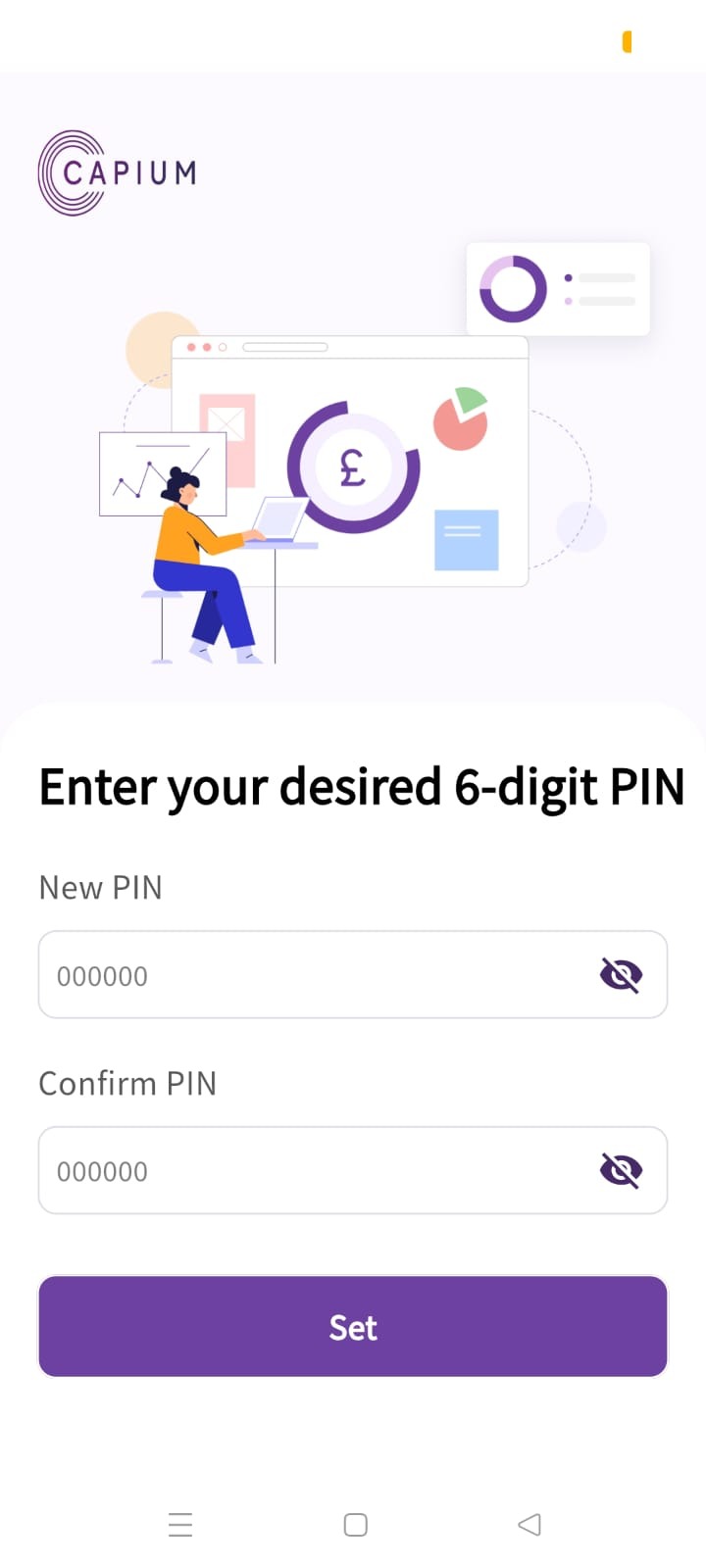Screen dimensions: 706x1568
Task: Go back with system back button
Action: (x=529, y=1524)
